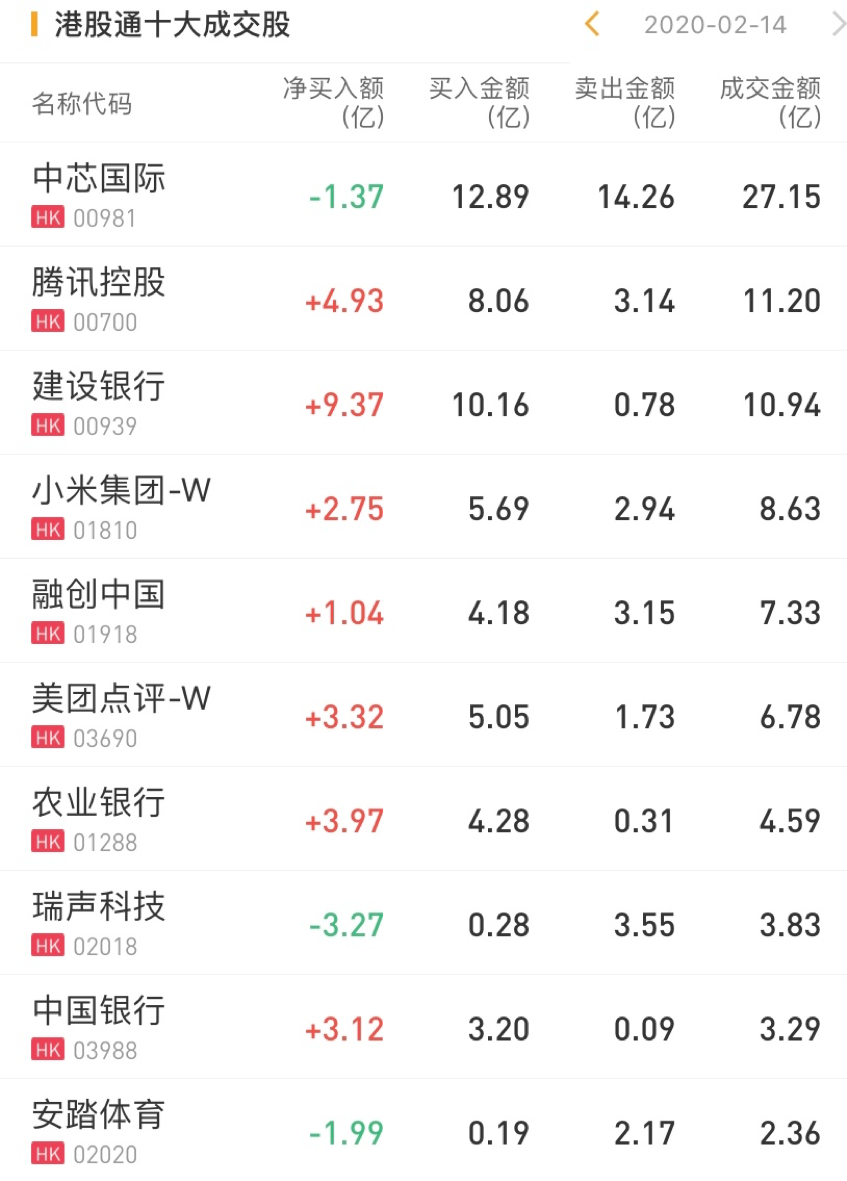Go to the next trading date

(837, 24)
